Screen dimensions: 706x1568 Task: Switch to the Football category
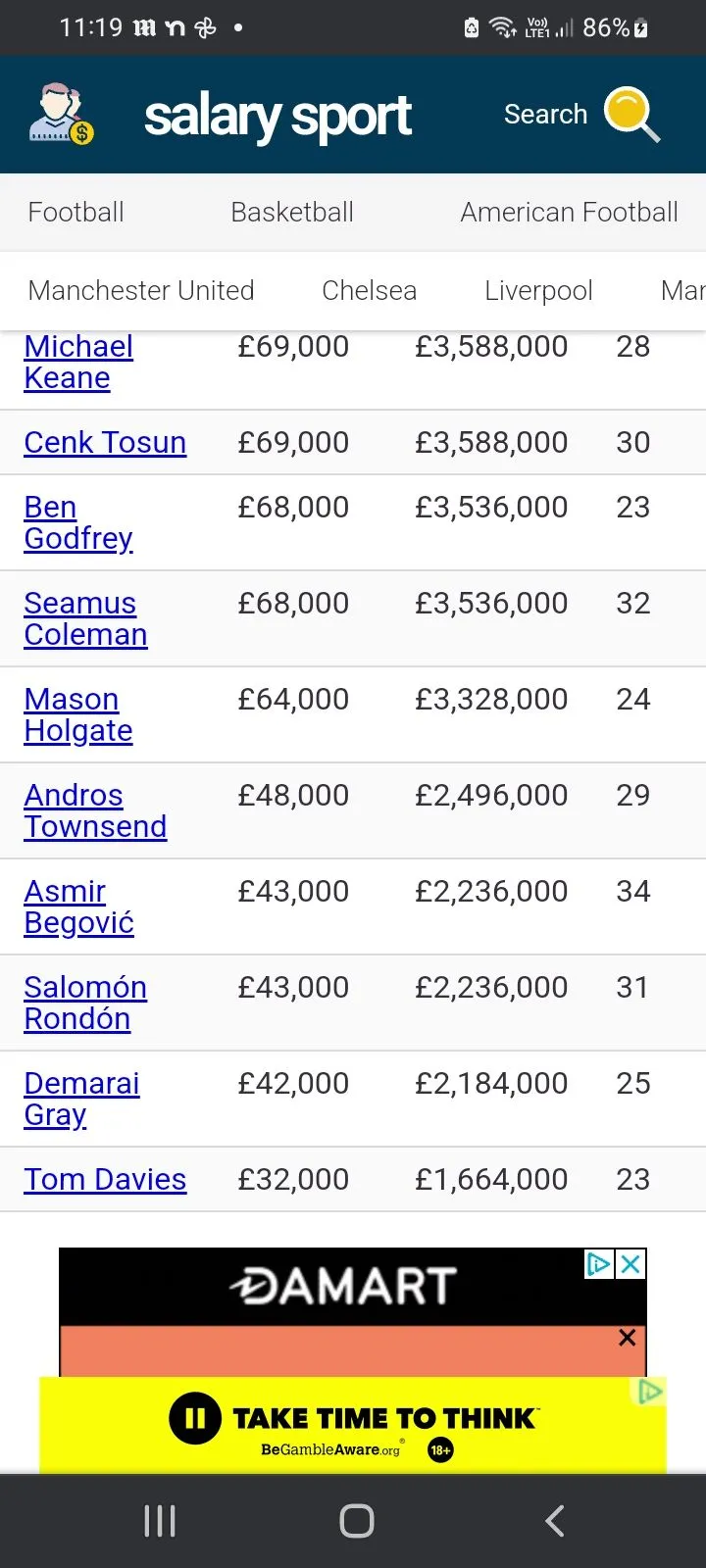click(x=76, y=212)
